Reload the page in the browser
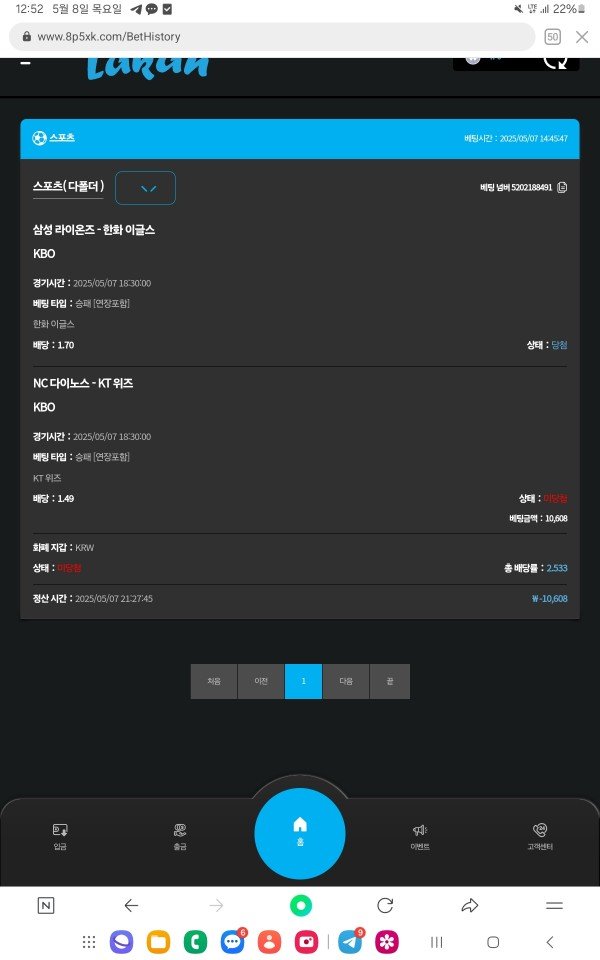600x960 pixels. click(x=385, y=905)
